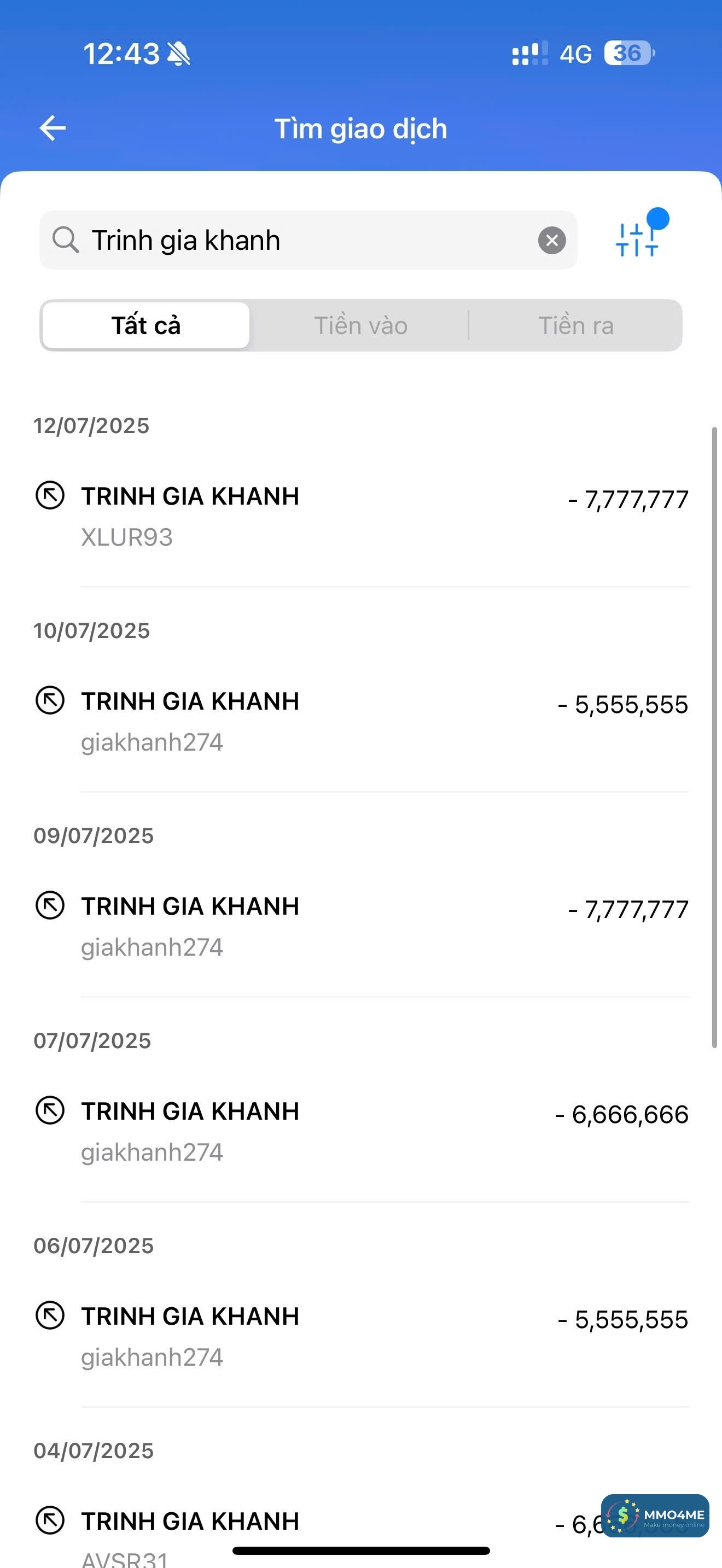Switch to the Tiền vào tab

tap(360, 326)
